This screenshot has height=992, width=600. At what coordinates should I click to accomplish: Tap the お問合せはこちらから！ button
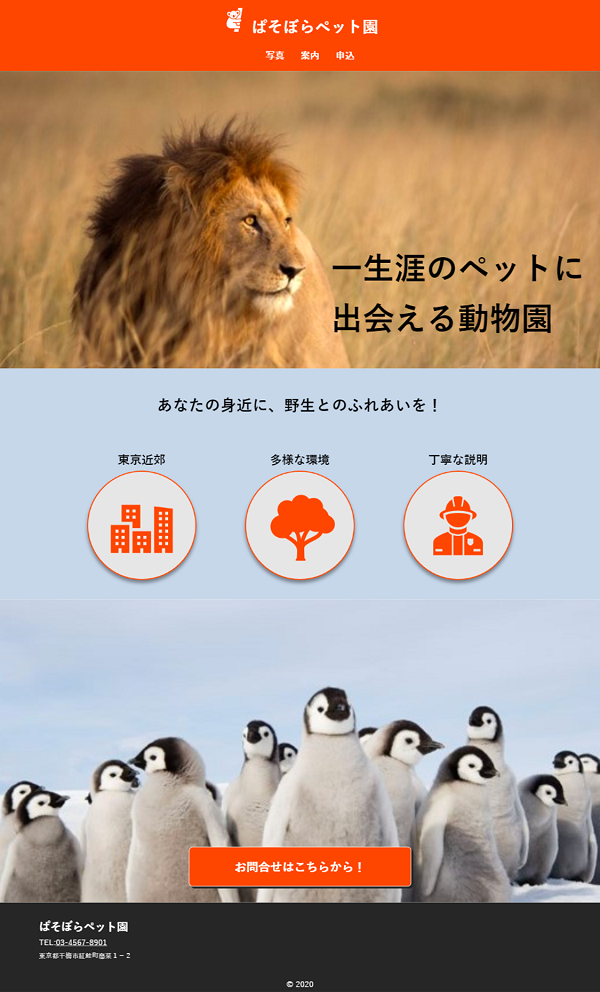coord(300,867)
